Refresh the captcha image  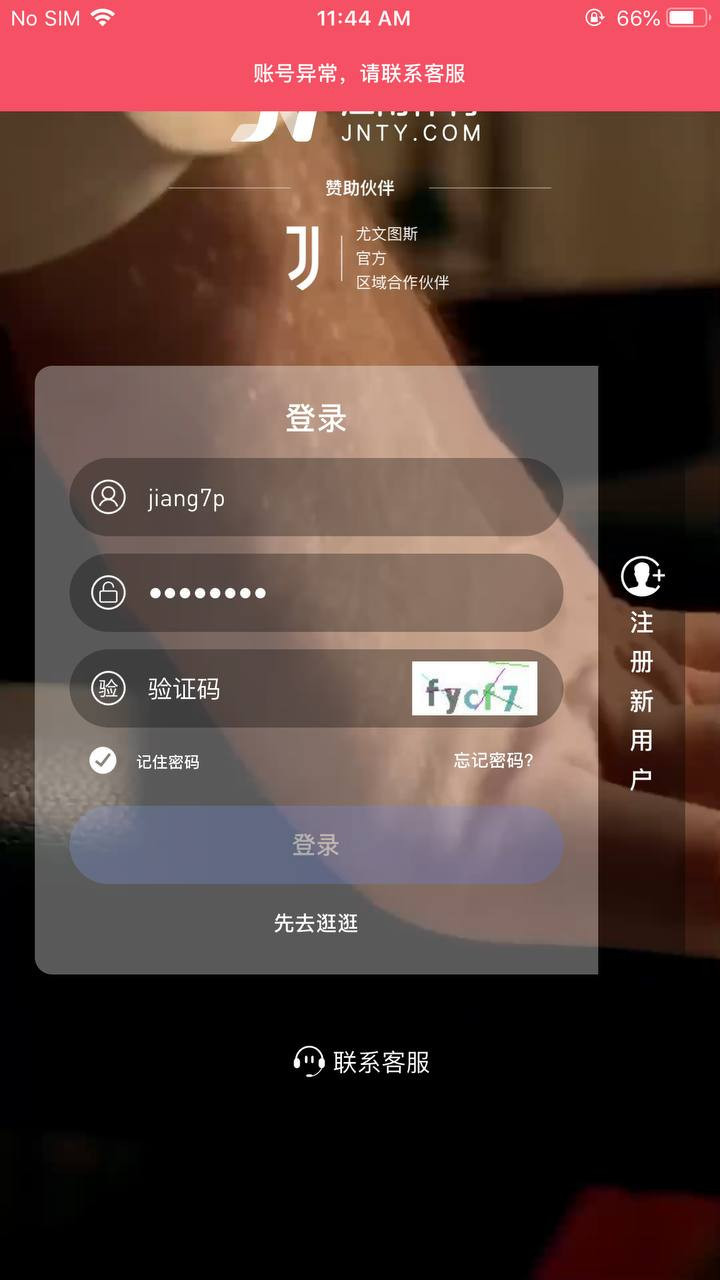[x=474, y=689]
